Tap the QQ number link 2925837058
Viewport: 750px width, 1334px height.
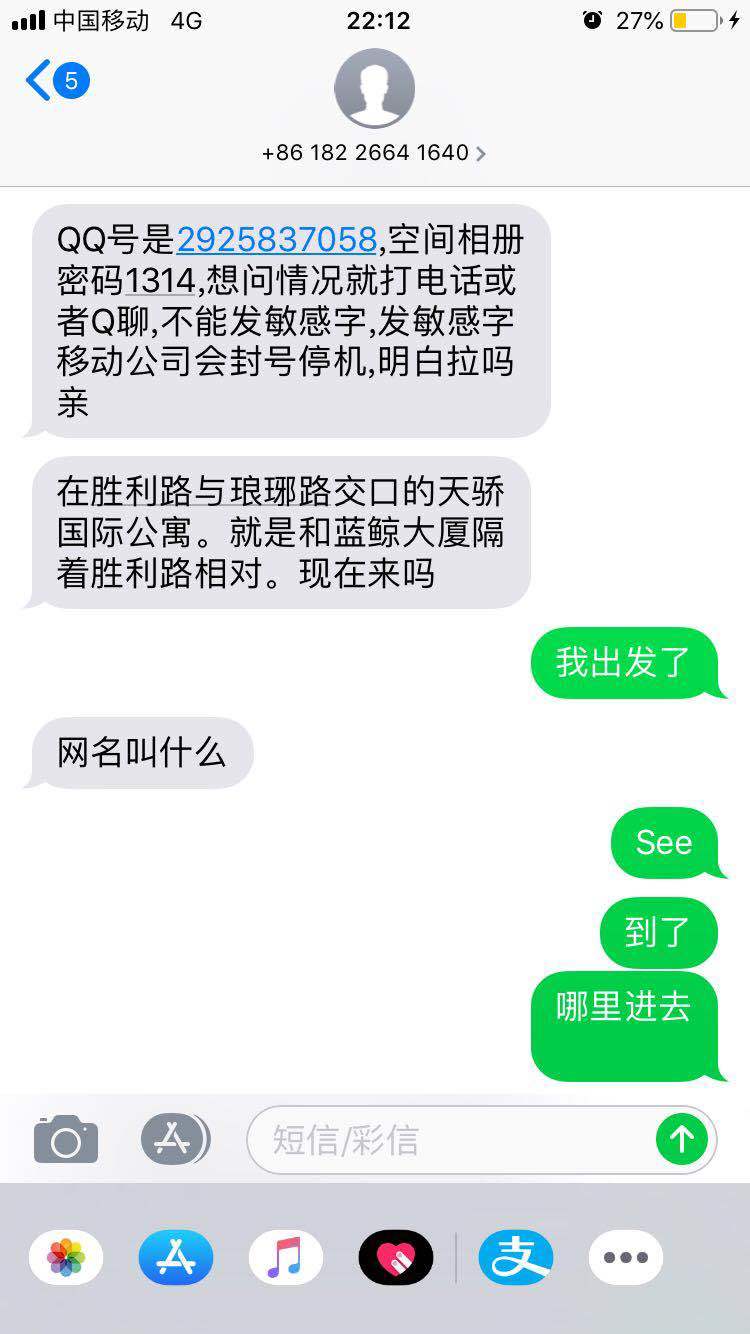[277, 240]
